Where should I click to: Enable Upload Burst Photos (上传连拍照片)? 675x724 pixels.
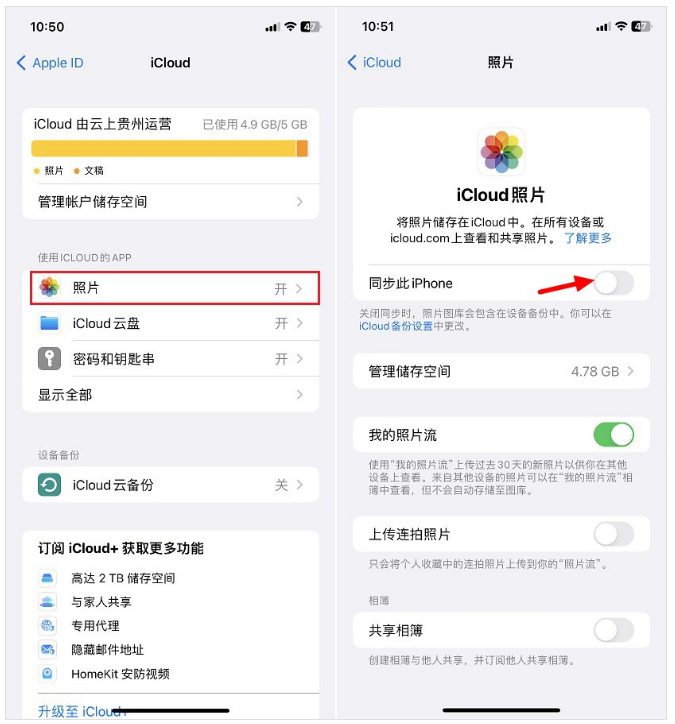[x=613, y=534]
